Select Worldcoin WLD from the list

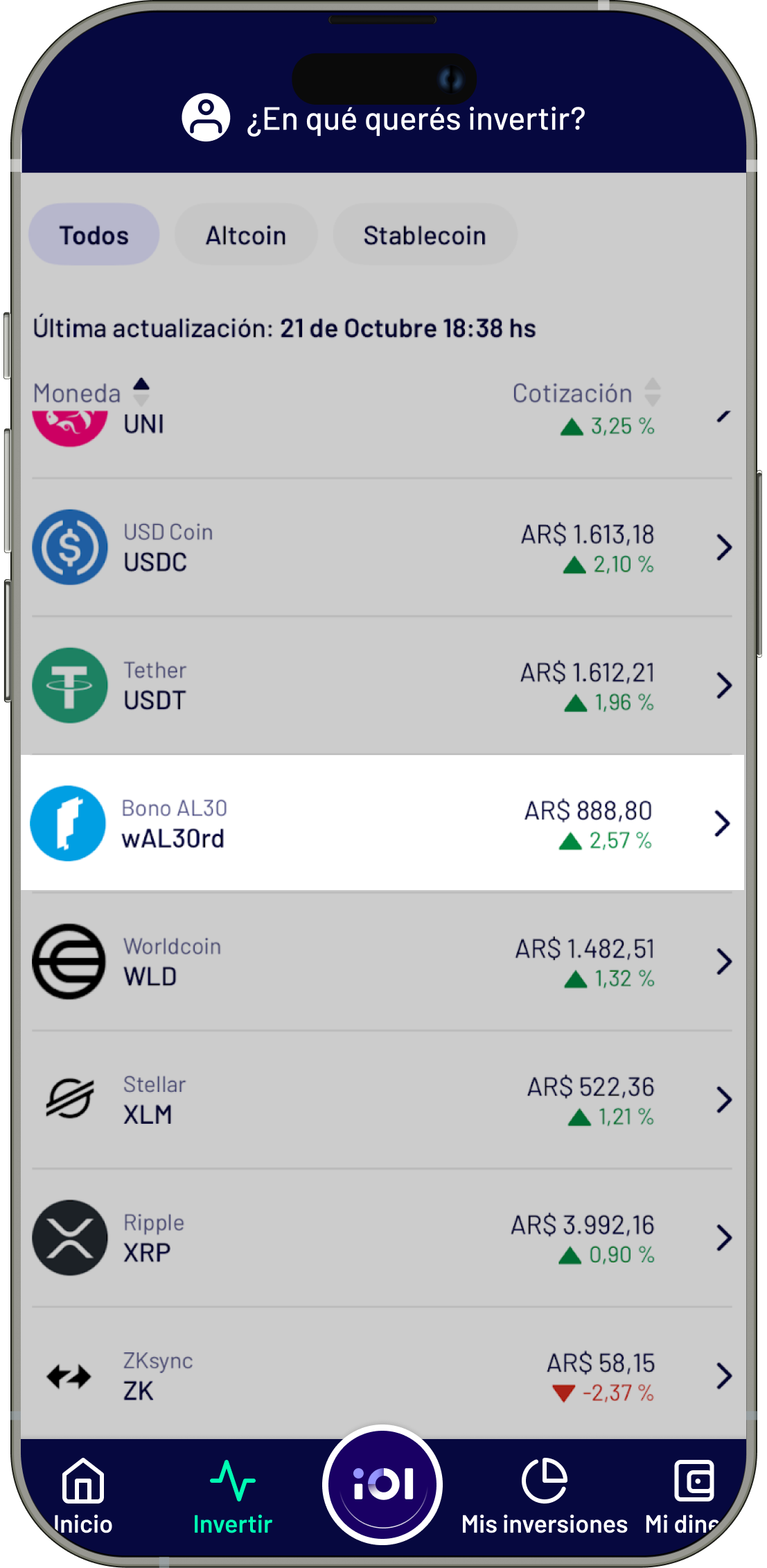(x=382, y=961)
